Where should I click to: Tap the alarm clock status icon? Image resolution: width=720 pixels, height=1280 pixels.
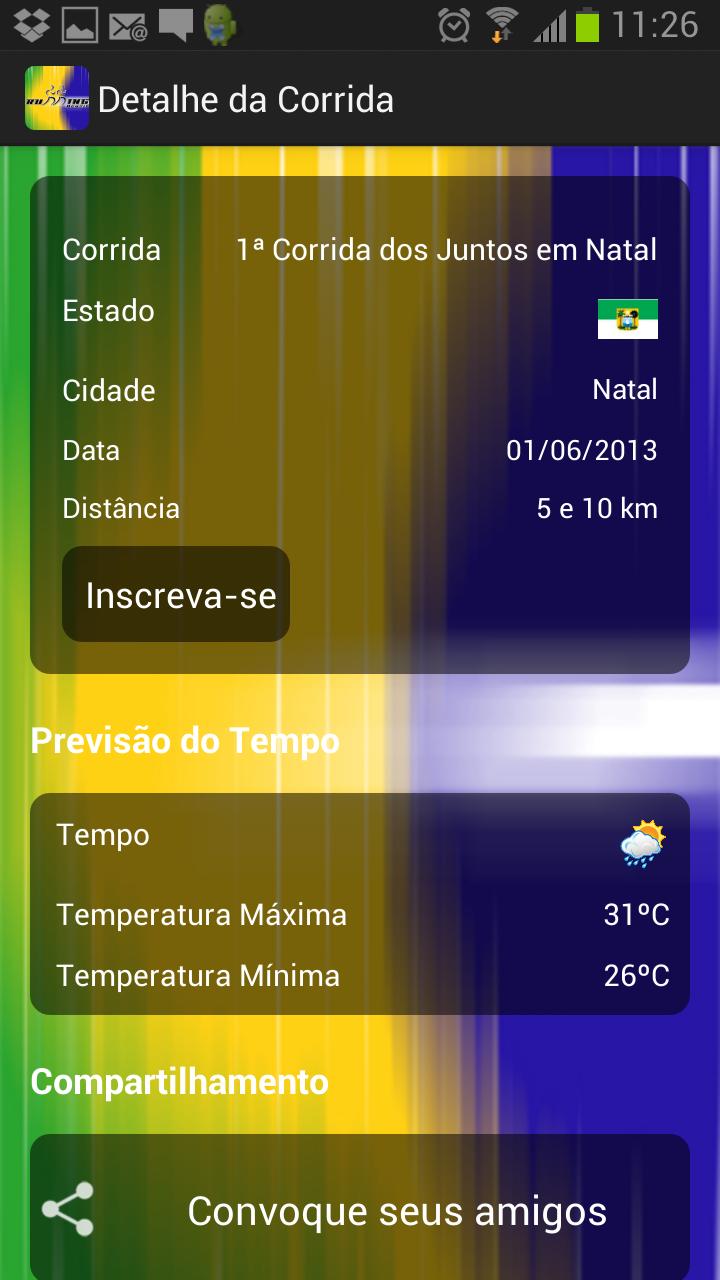coord(452,27)
